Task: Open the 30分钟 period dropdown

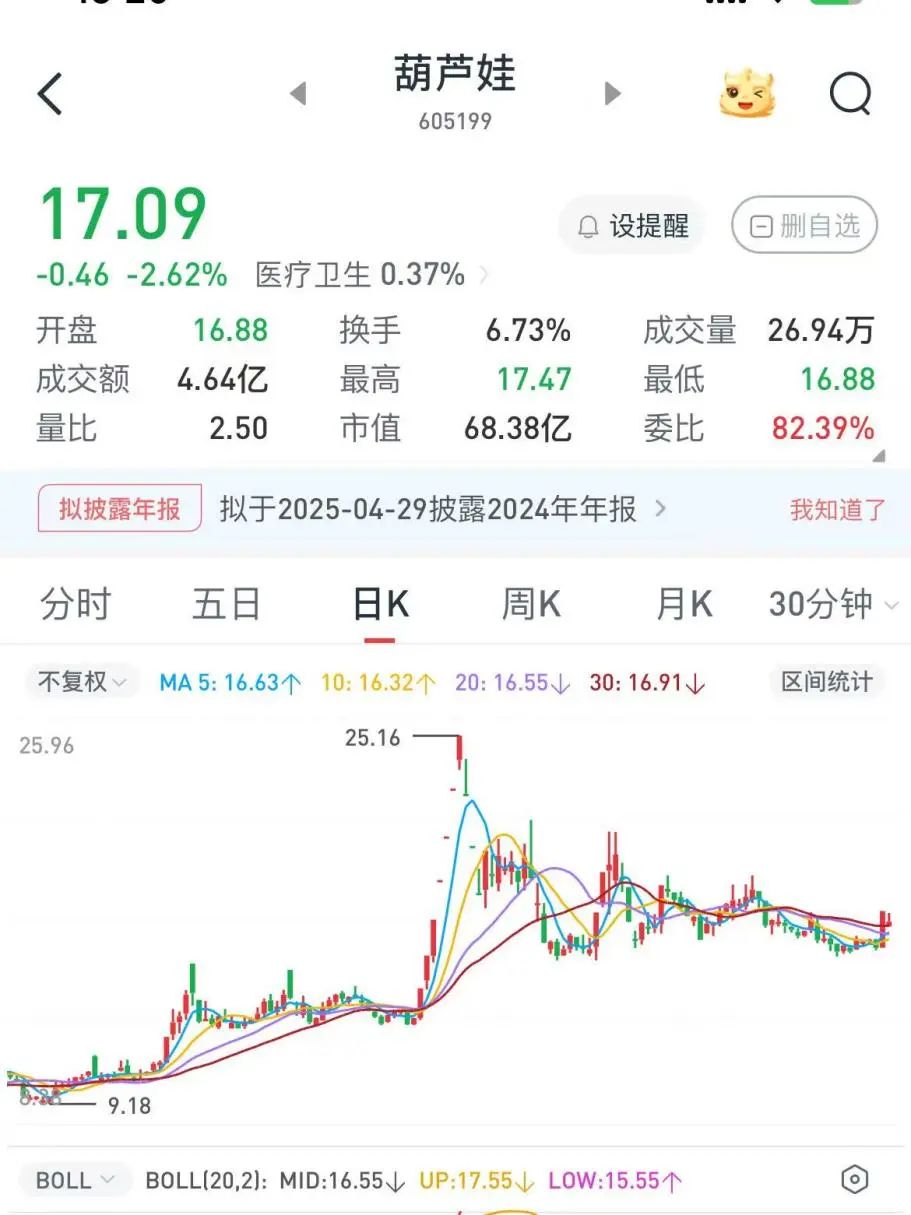Action: point(832,605)
